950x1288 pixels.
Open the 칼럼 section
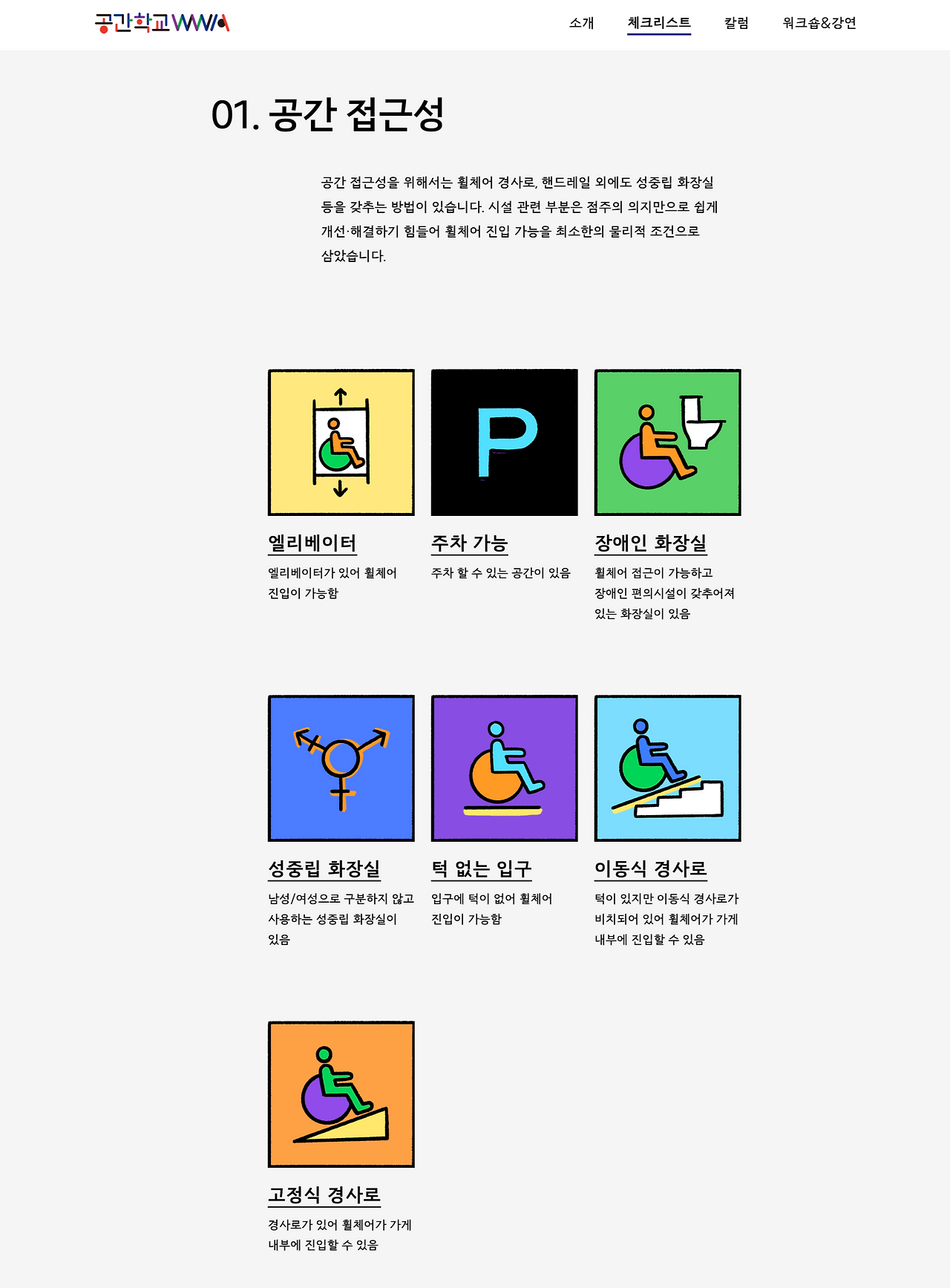pyautogui.click(x=736, y=24)
